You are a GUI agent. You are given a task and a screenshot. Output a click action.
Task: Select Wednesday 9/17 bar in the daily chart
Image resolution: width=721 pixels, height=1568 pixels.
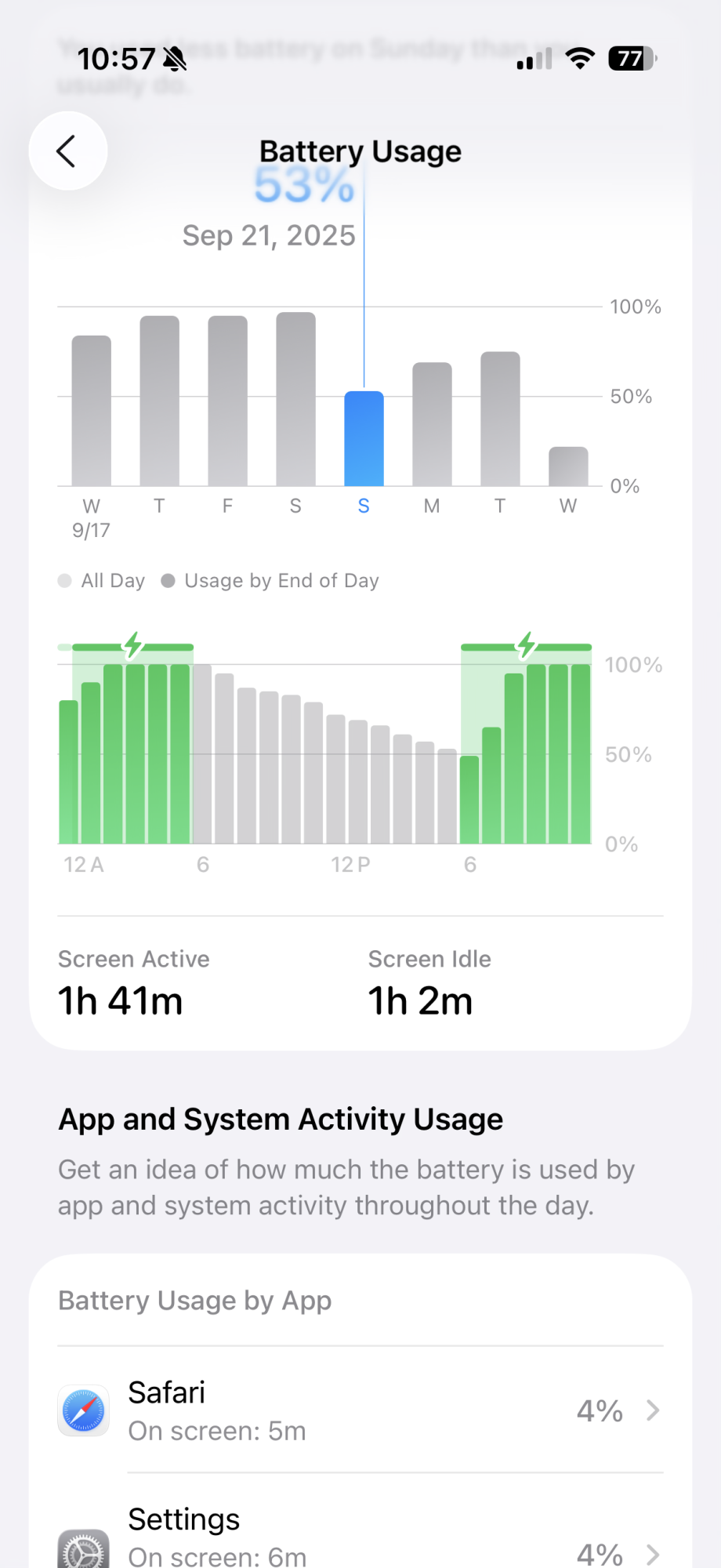point(92,411)
